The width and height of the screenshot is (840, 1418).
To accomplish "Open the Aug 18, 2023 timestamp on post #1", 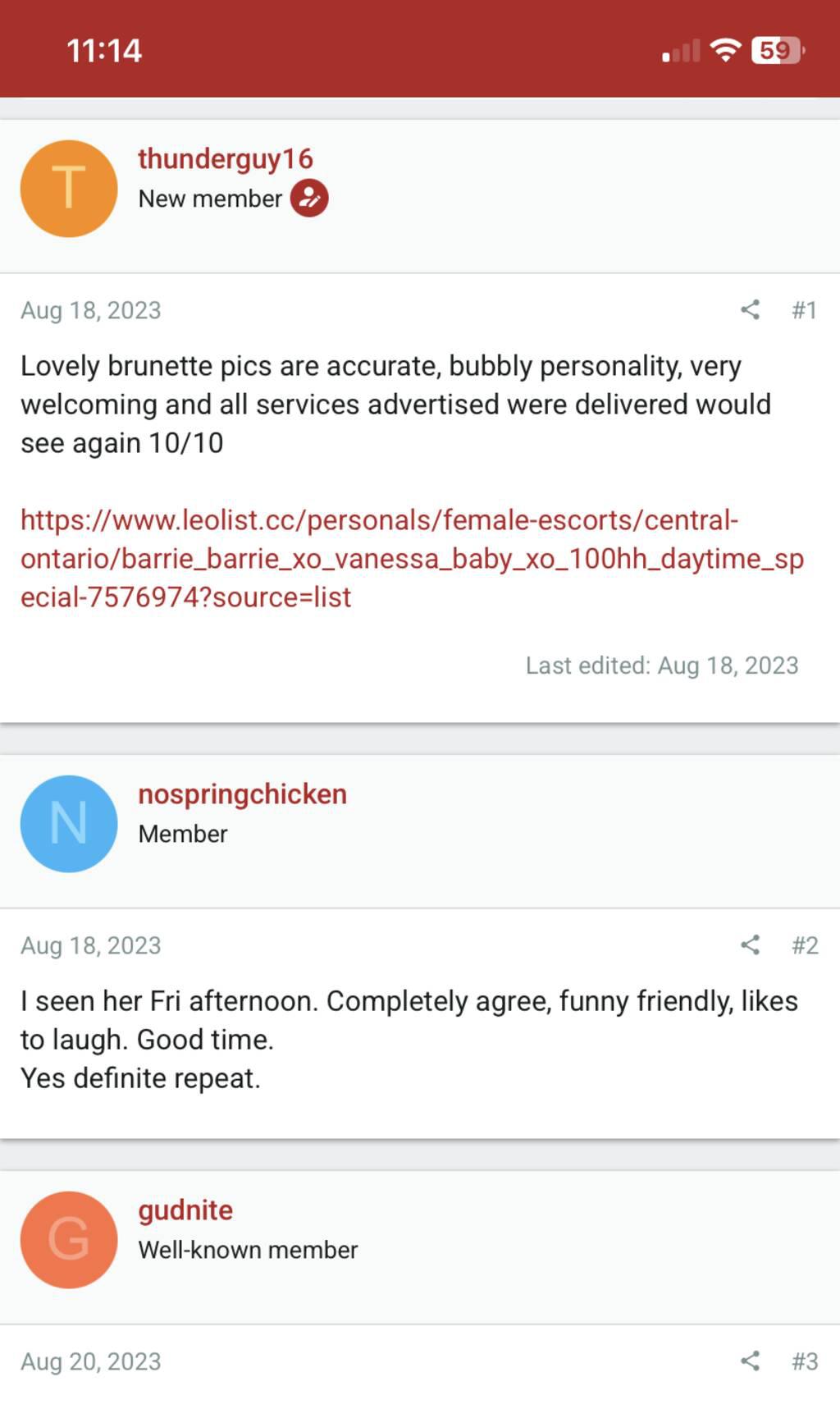I will (91, 310).
